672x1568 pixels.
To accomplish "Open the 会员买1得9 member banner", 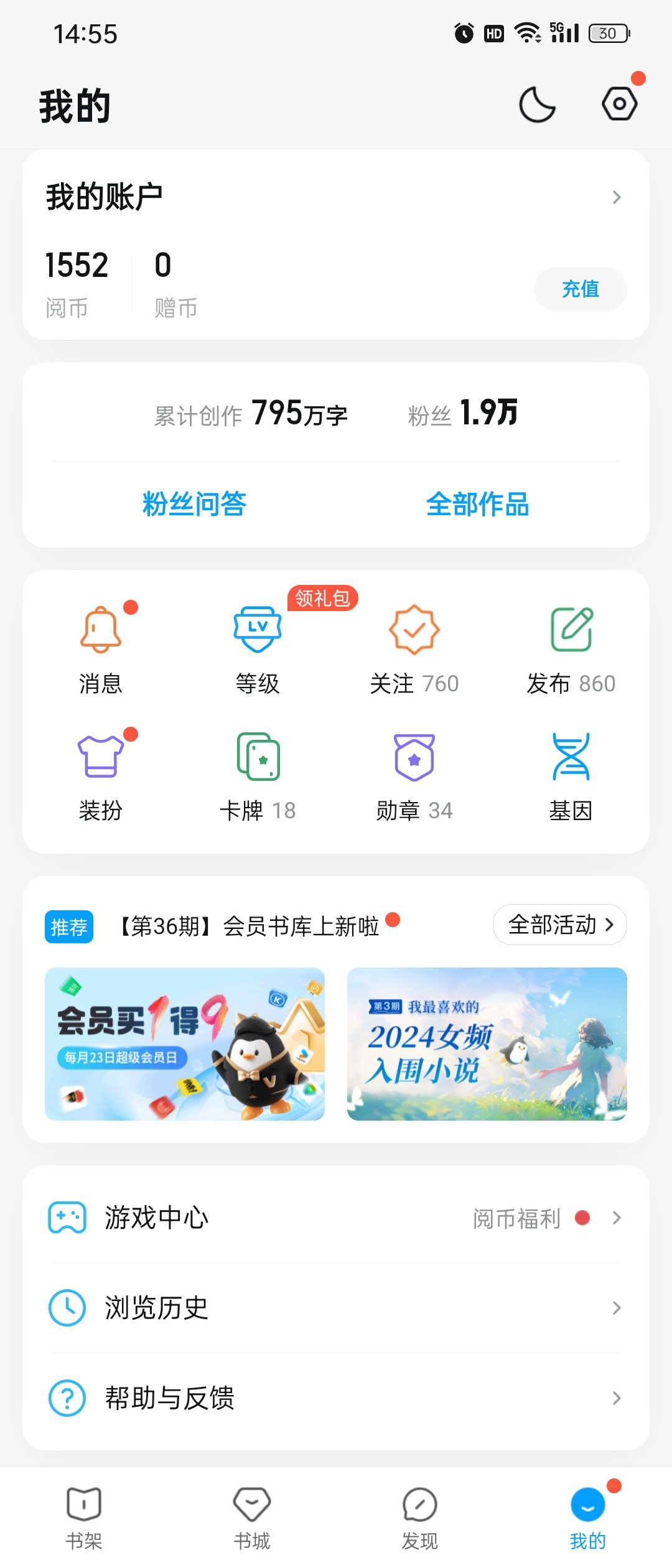I will pos(185,1044).
